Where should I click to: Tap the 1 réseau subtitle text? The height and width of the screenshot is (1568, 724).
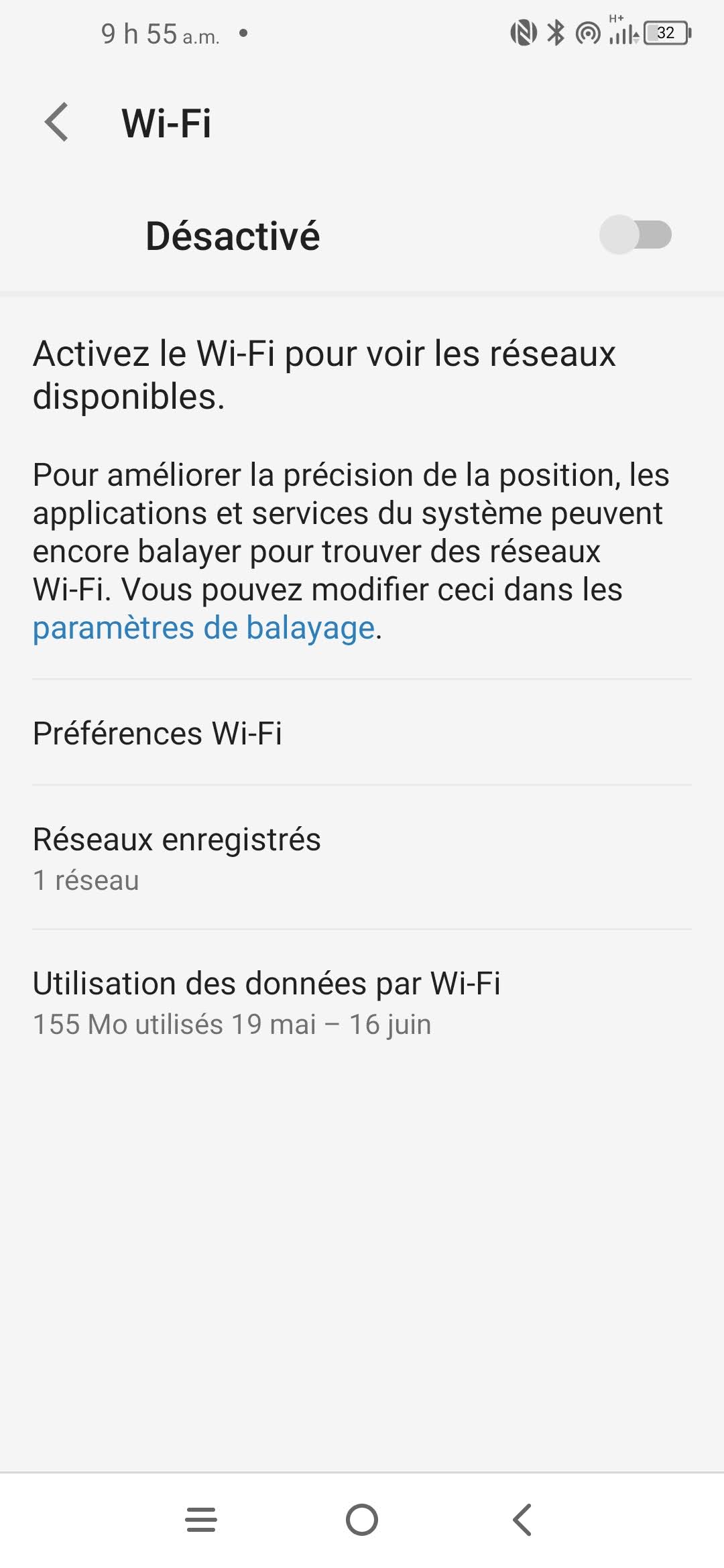point(86,881)
